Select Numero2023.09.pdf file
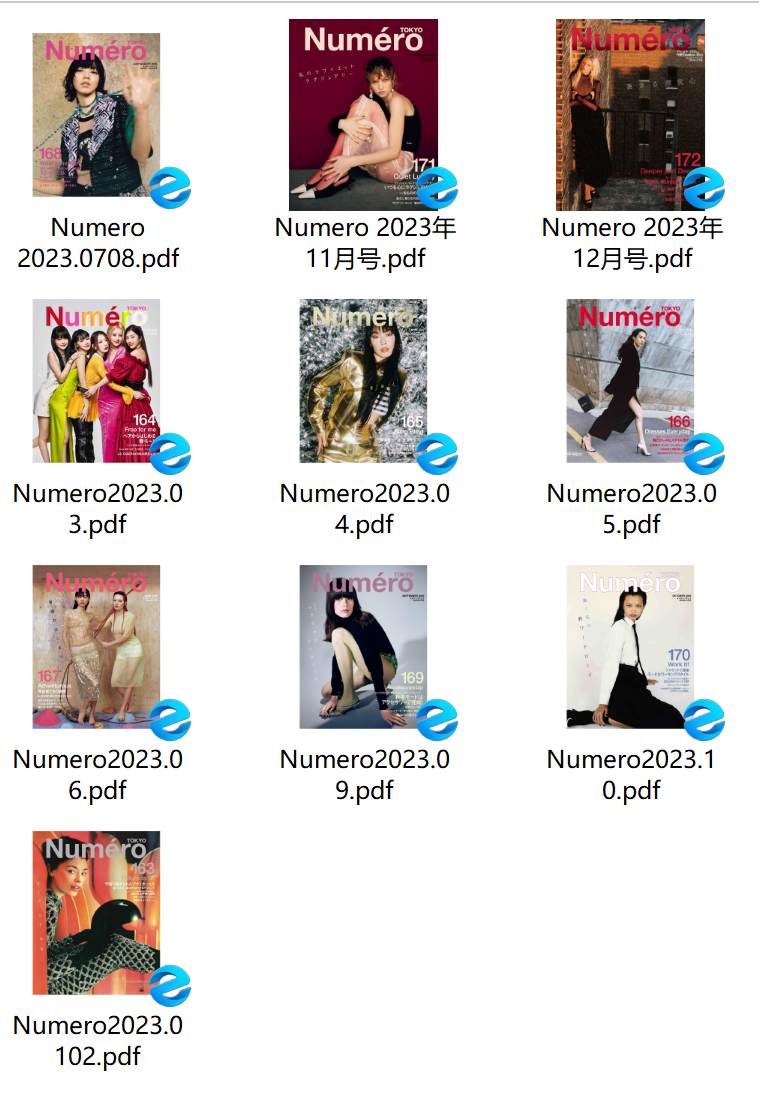Image resolution: width=759 pixels, height=1093 pixels. click(x=363, y=646)
